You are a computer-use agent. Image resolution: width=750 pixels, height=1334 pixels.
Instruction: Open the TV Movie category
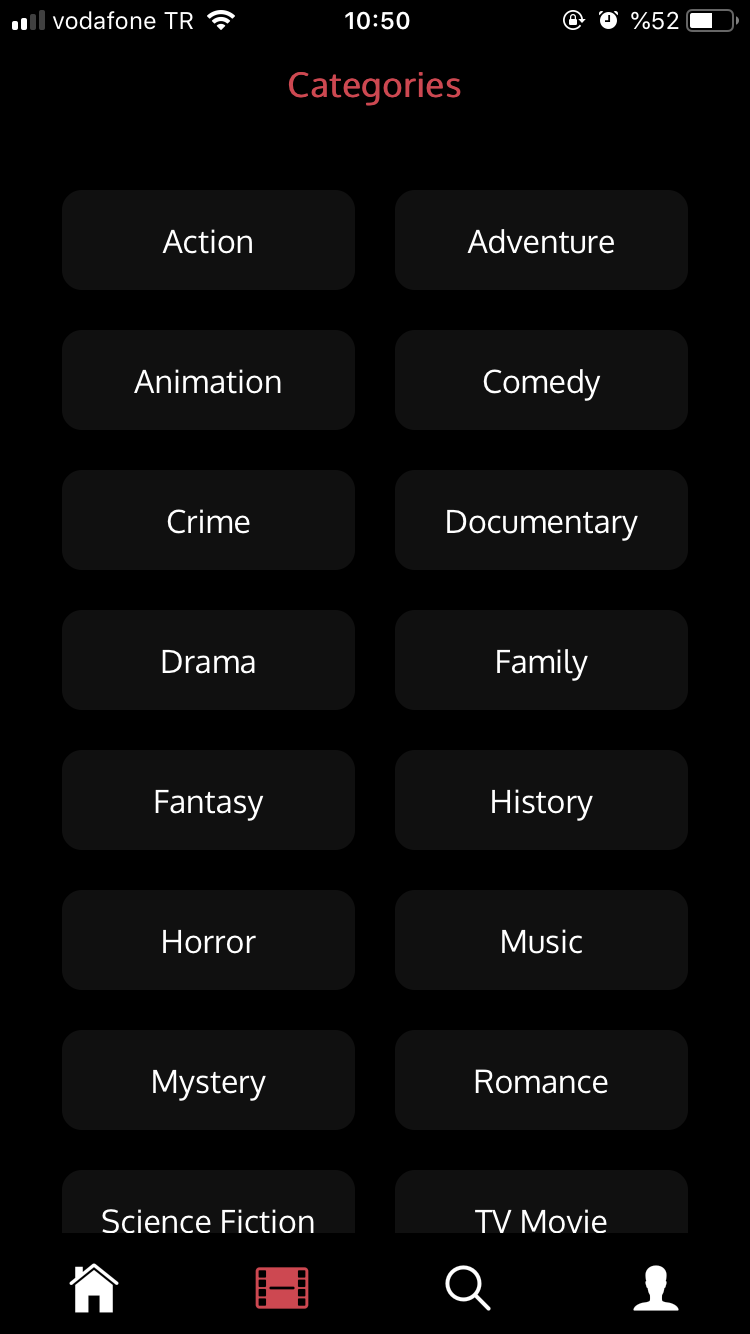541,1208
